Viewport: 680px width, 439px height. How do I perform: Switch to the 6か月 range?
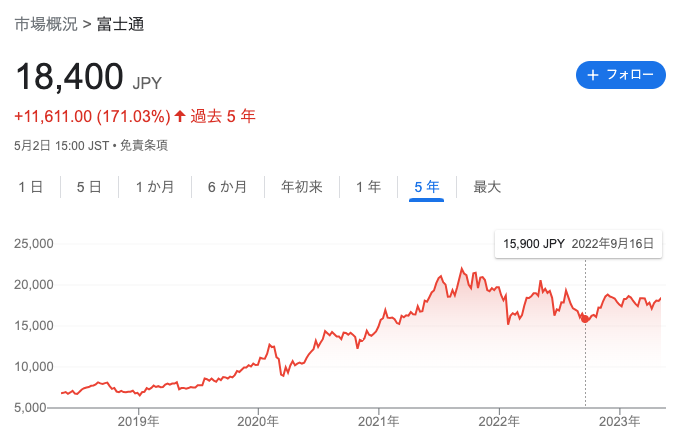(x=228, y=186)
